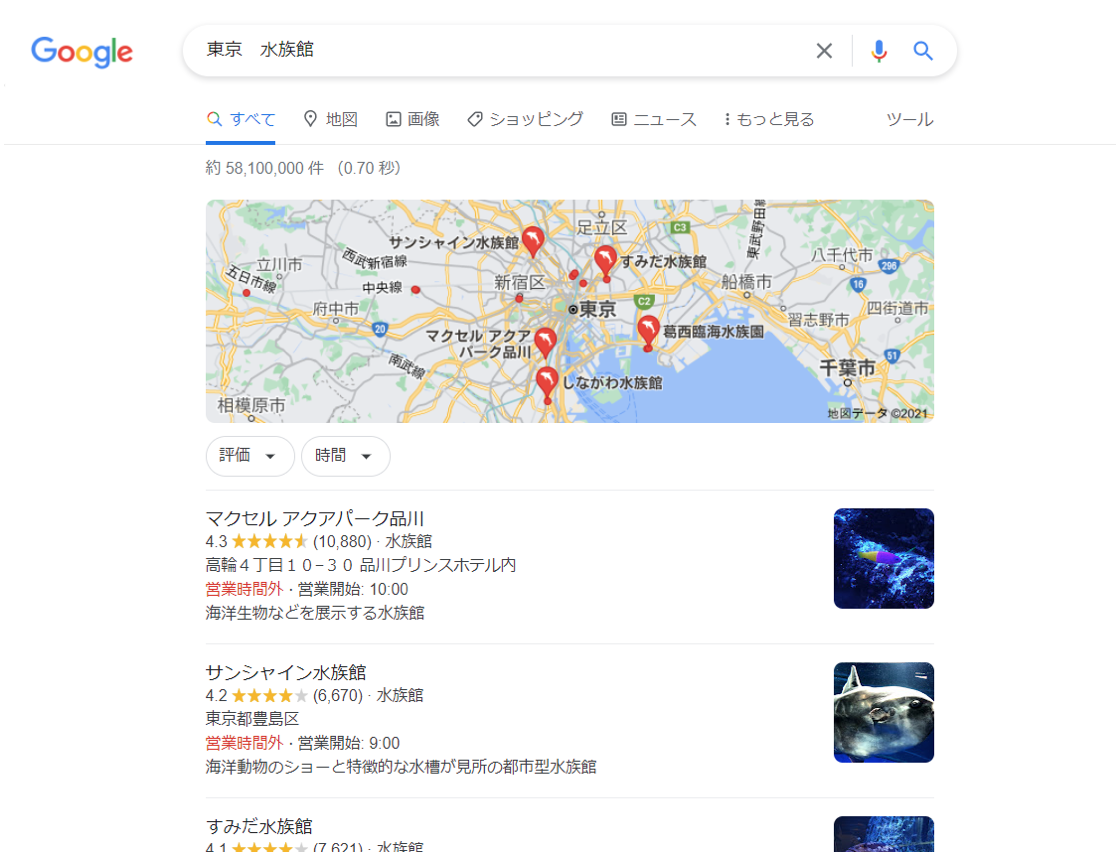Switch to the 地図 tab

point(331,119)
